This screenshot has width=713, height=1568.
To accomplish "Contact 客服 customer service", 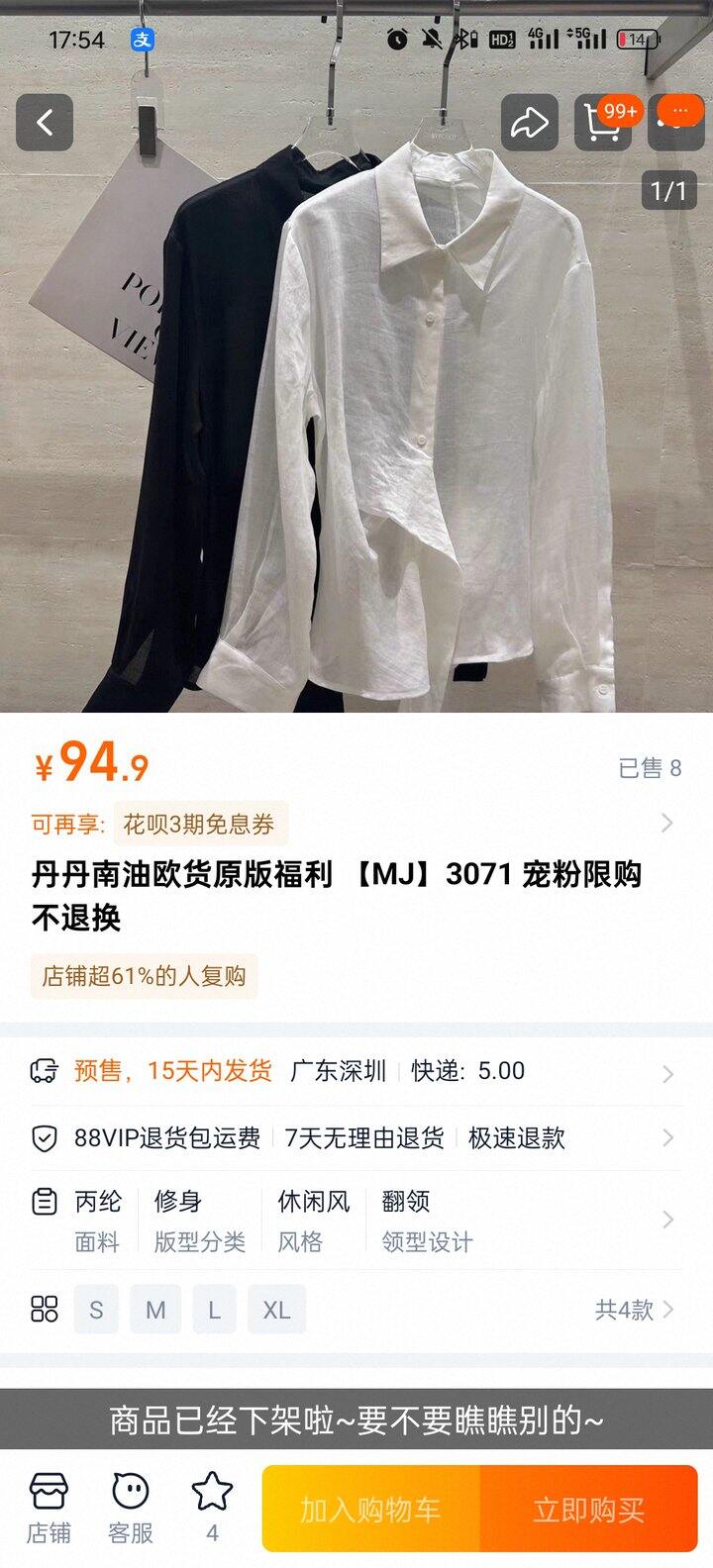I will click(130, 1508).
